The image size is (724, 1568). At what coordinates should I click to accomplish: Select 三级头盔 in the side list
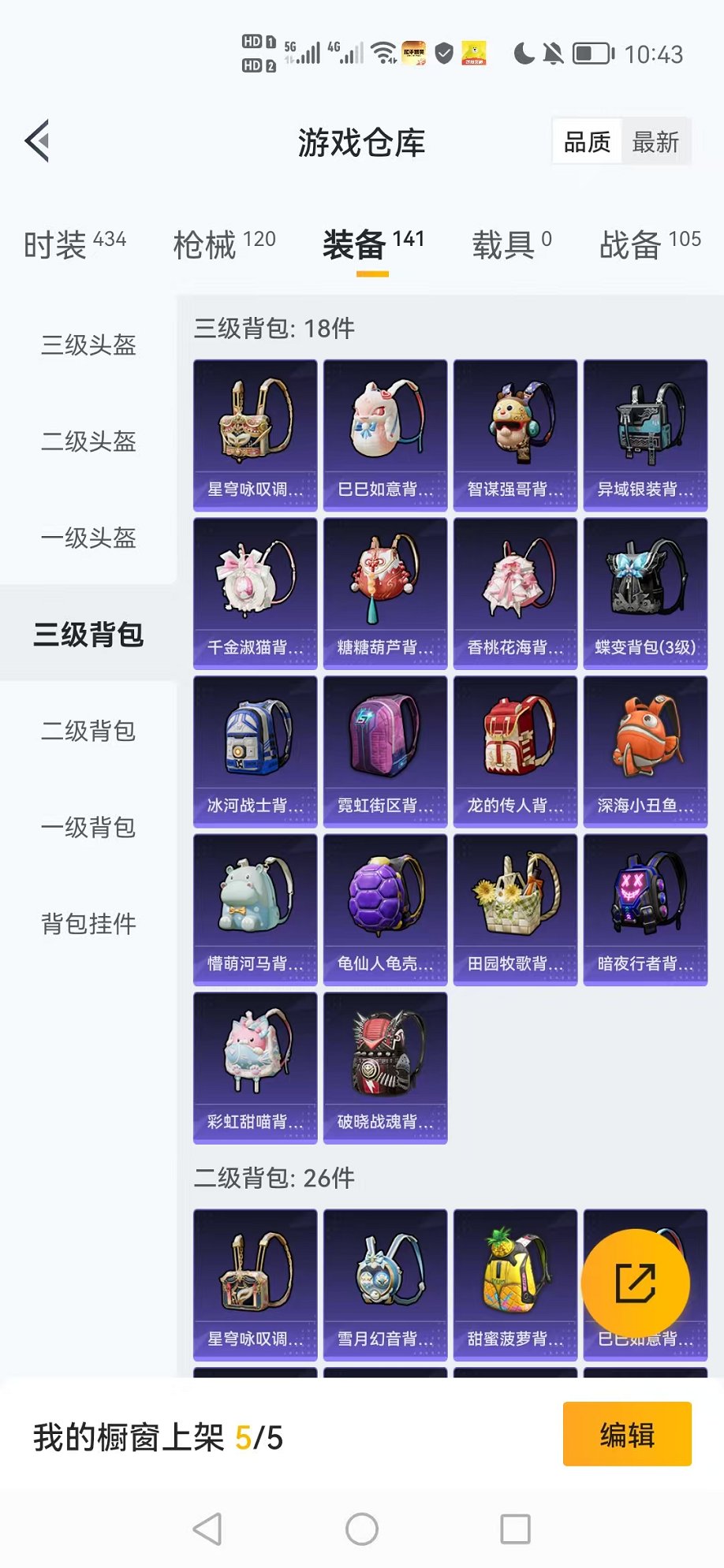[88, 345]
